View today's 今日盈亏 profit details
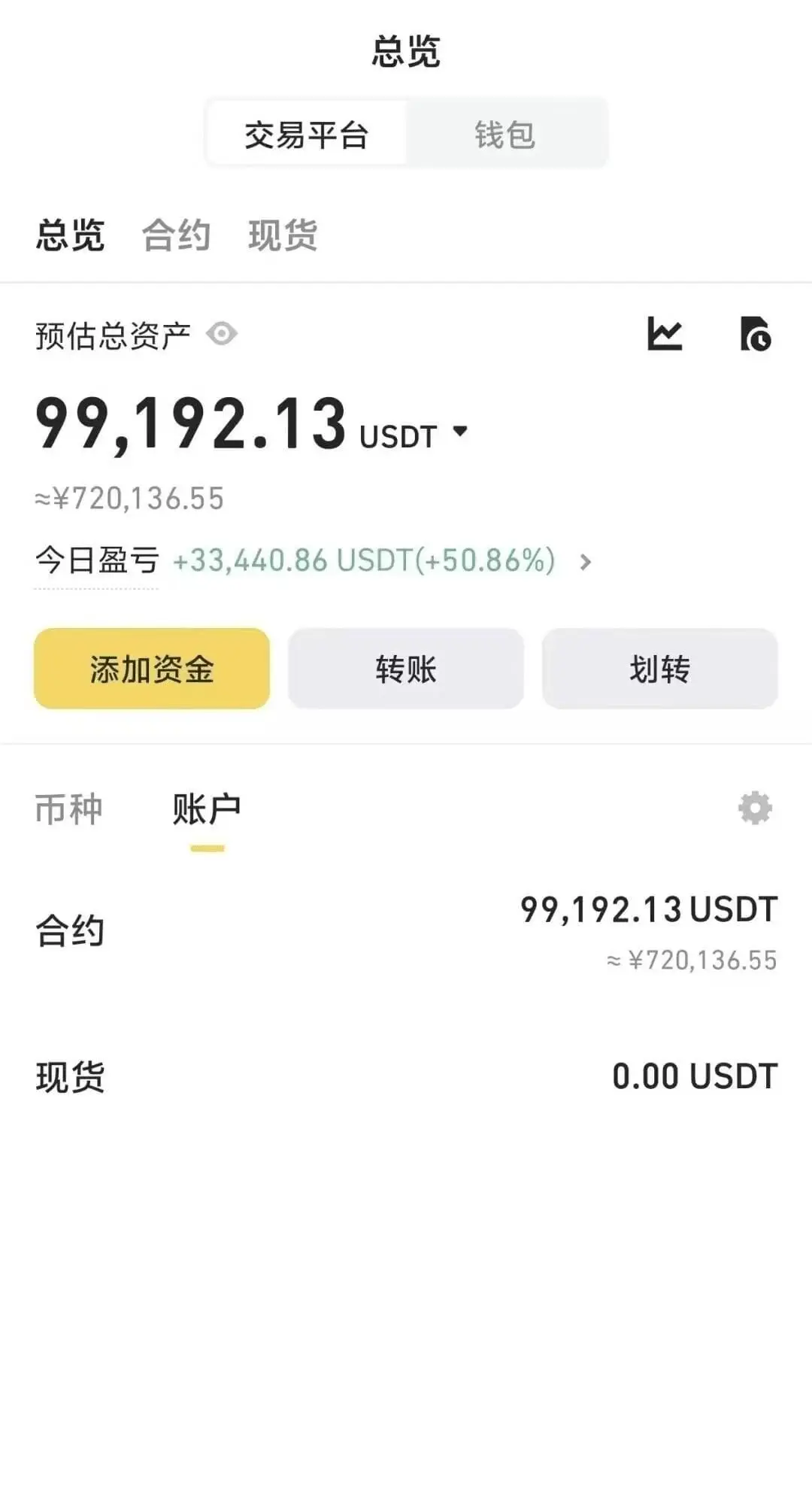Viewport: 812px width, 1505px height. pos(586,562)
